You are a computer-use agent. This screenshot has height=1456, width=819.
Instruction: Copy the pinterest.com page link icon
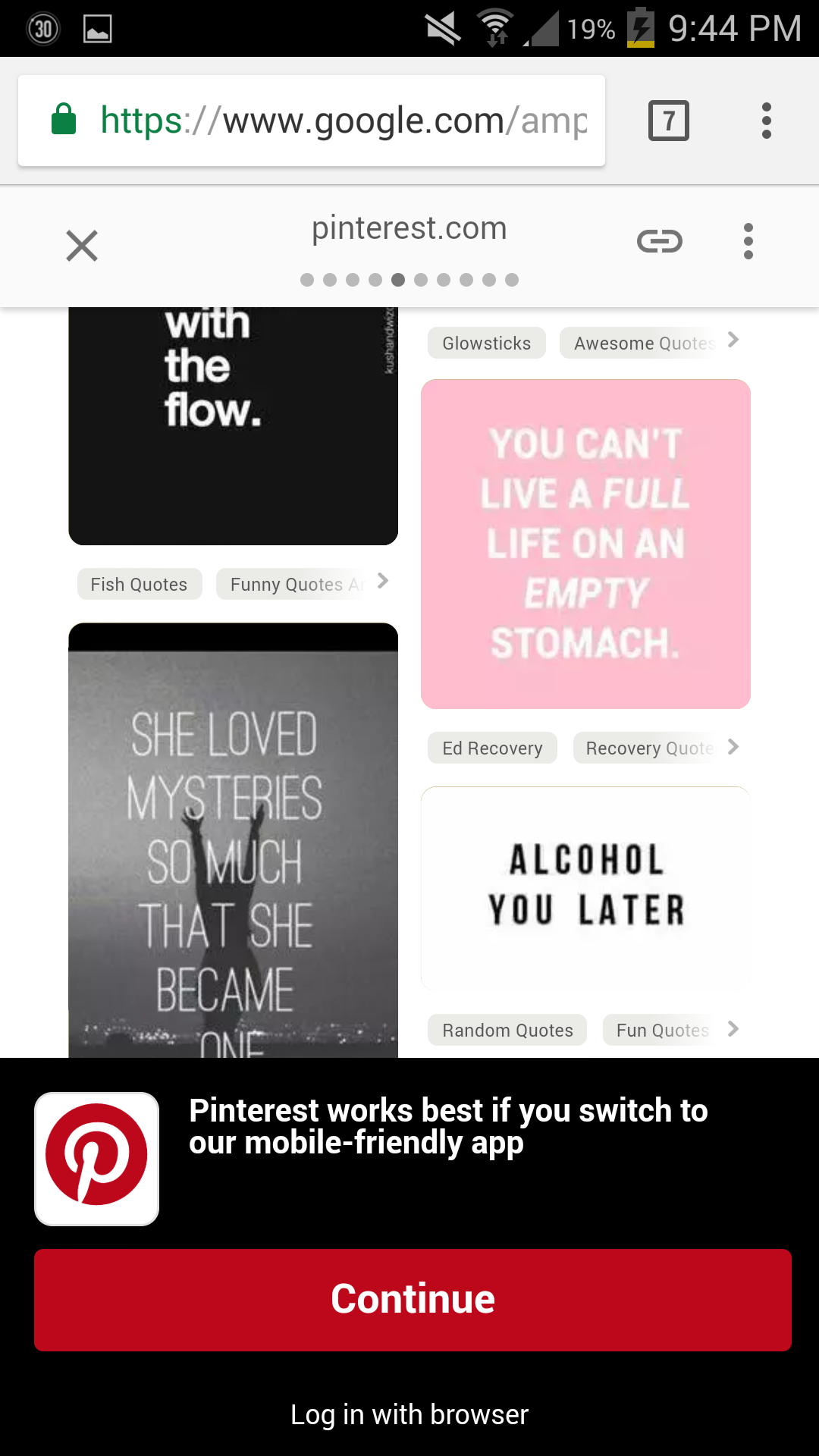(660, 242)
